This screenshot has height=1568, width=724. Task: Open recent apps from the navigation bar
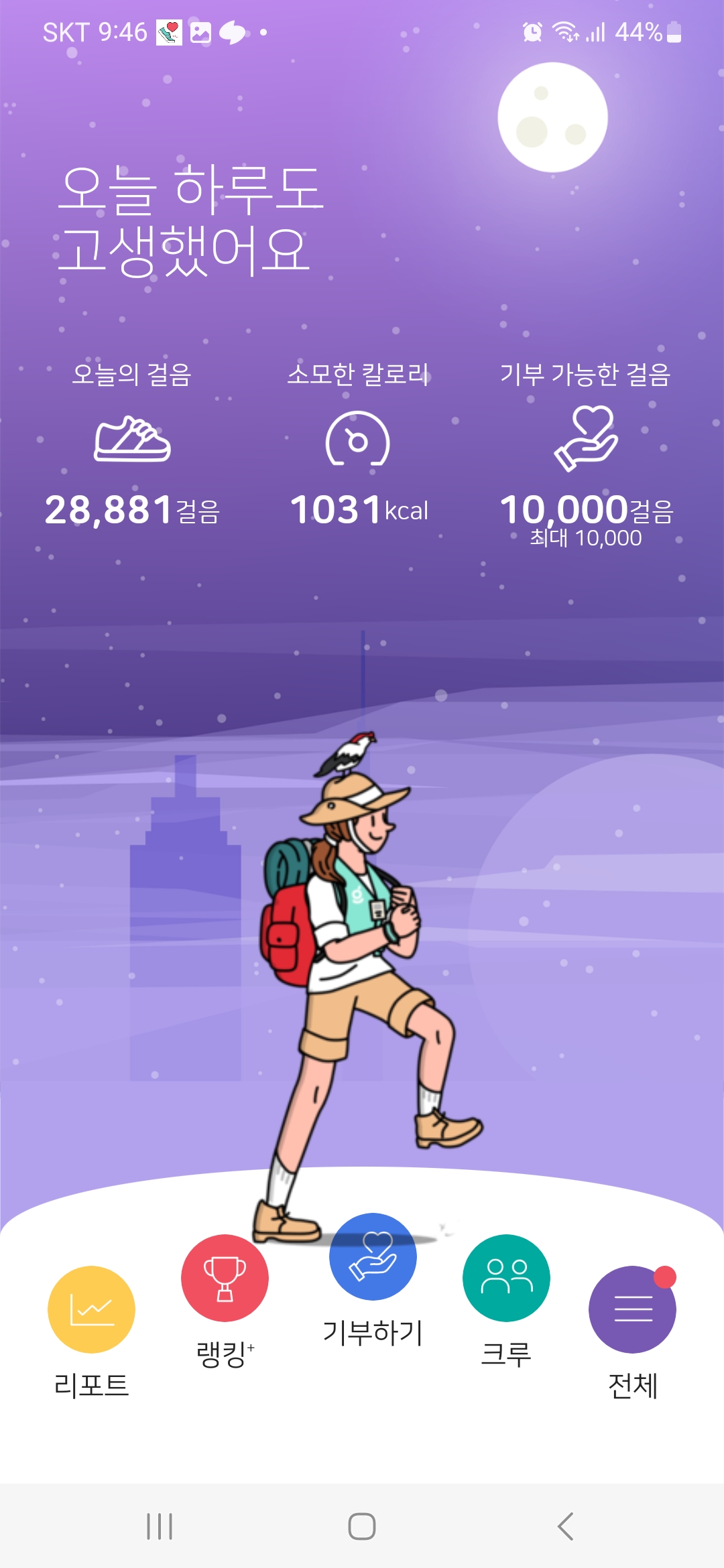(160, 1526)
